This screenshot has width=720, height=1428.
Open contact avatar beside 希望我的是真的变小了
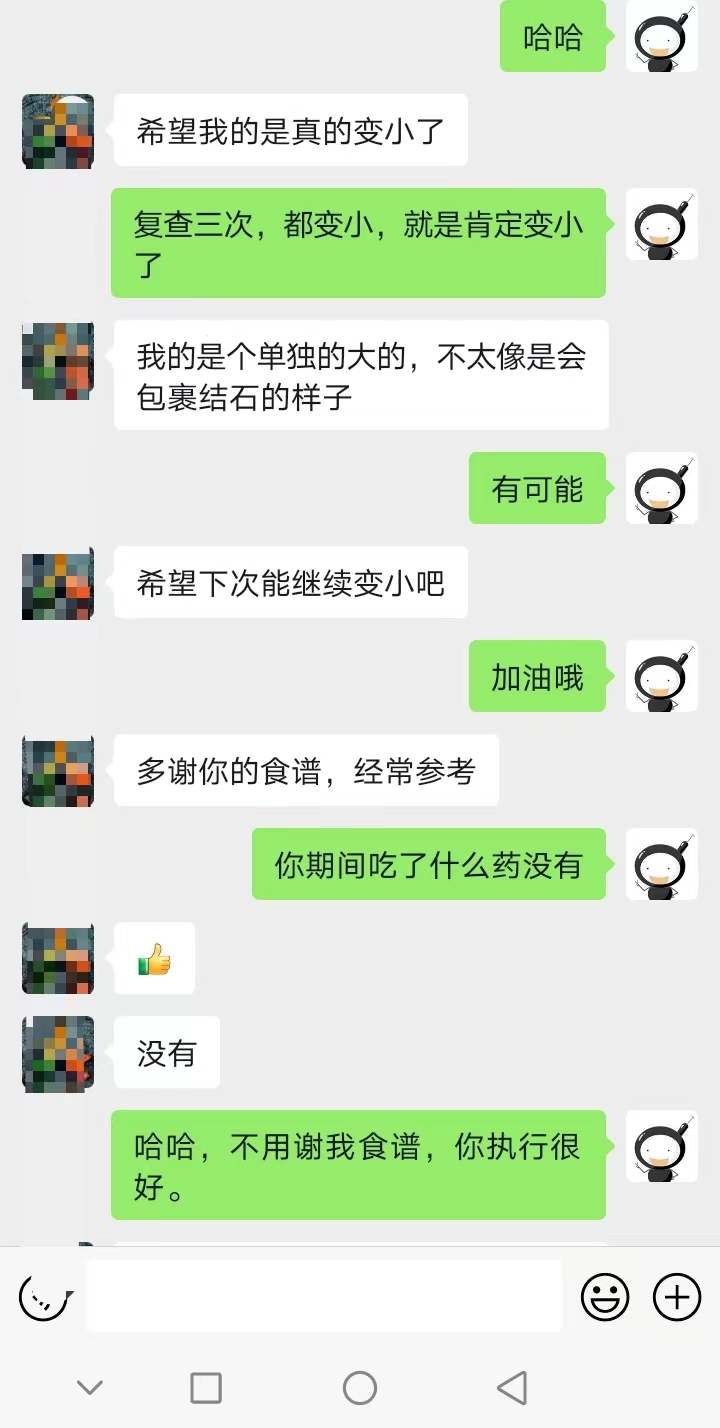click(58, 131)
